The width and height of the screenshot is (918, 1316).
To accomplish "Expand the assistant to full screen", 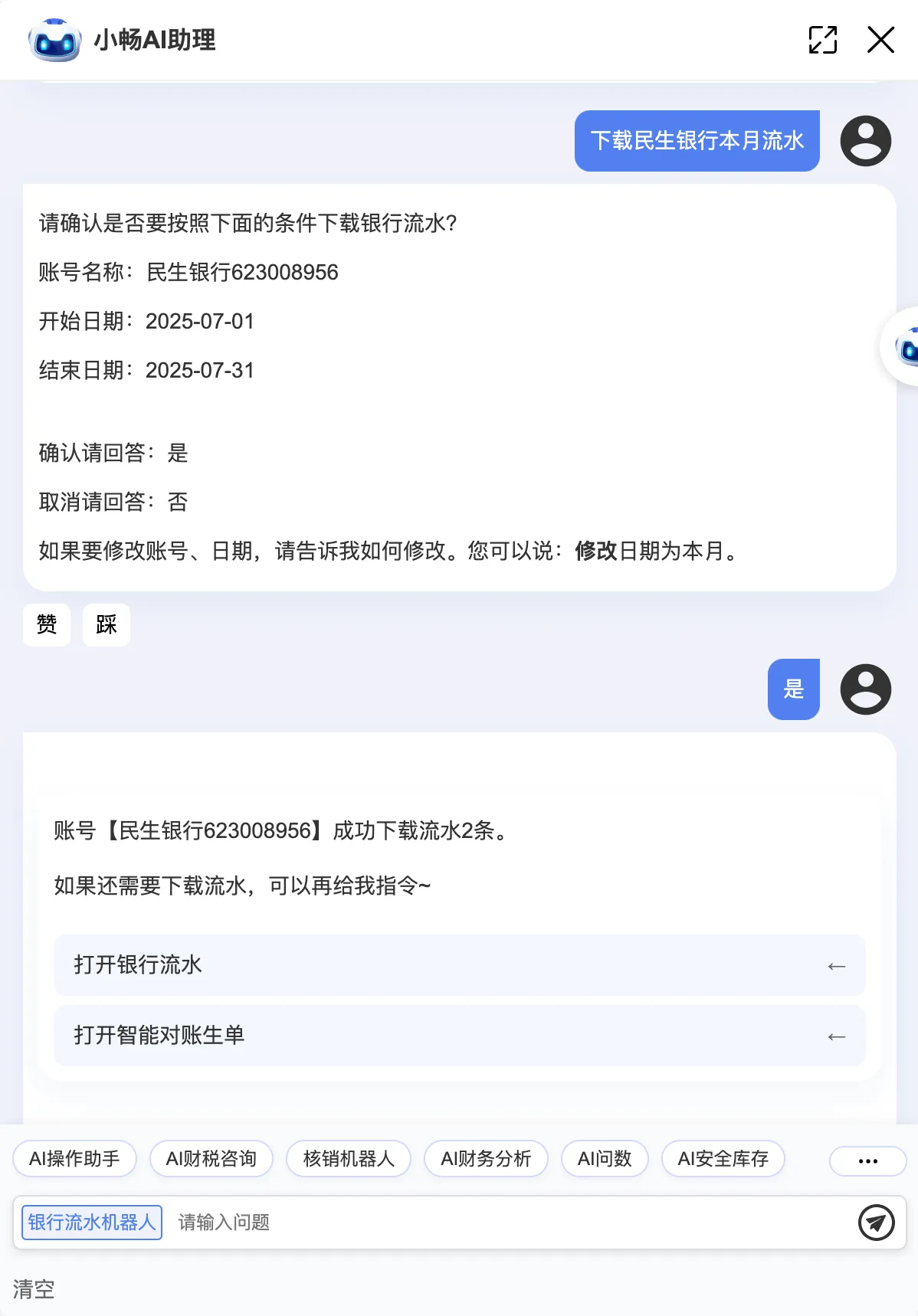I will coord(822,40).
